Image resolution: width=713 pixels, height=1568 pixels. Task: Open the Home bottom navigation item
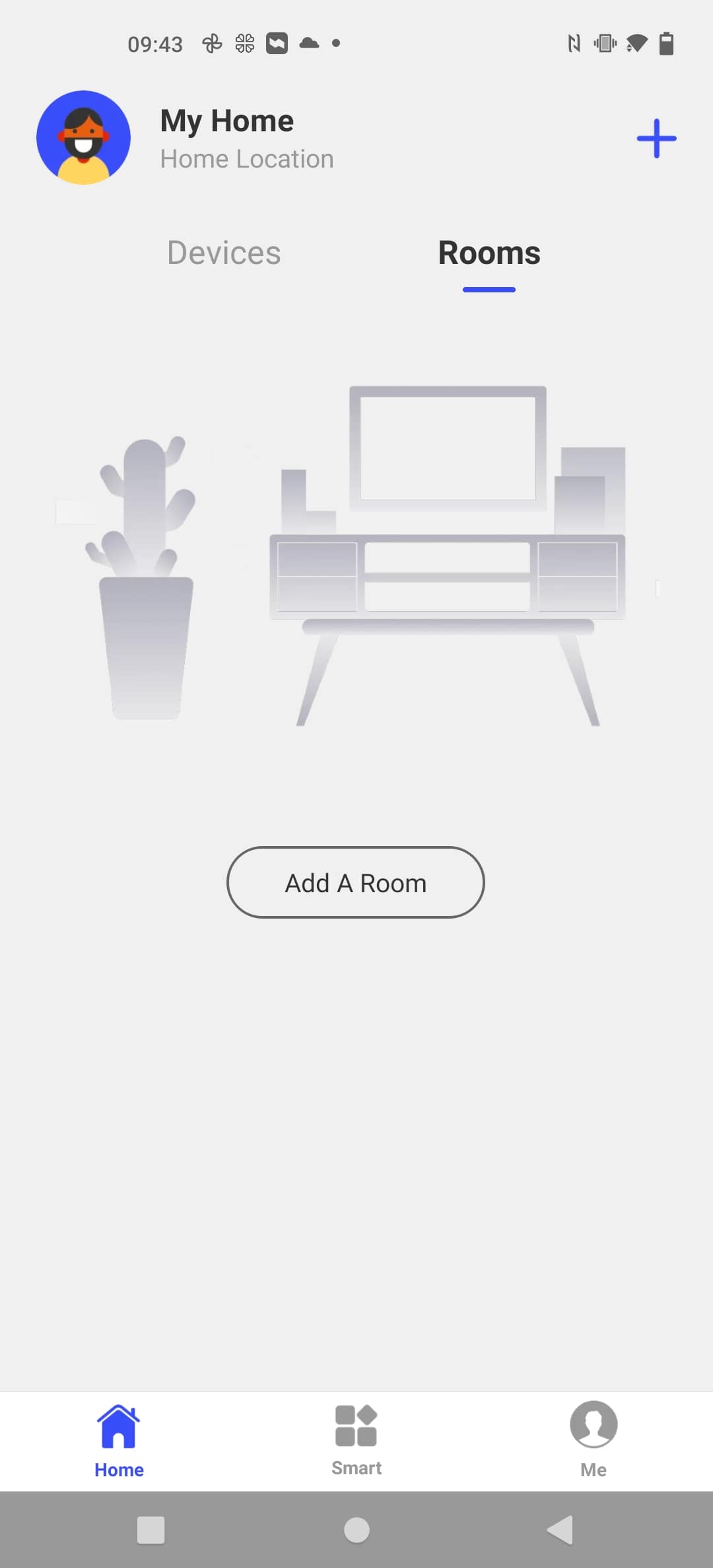[x=119, y=1441]
